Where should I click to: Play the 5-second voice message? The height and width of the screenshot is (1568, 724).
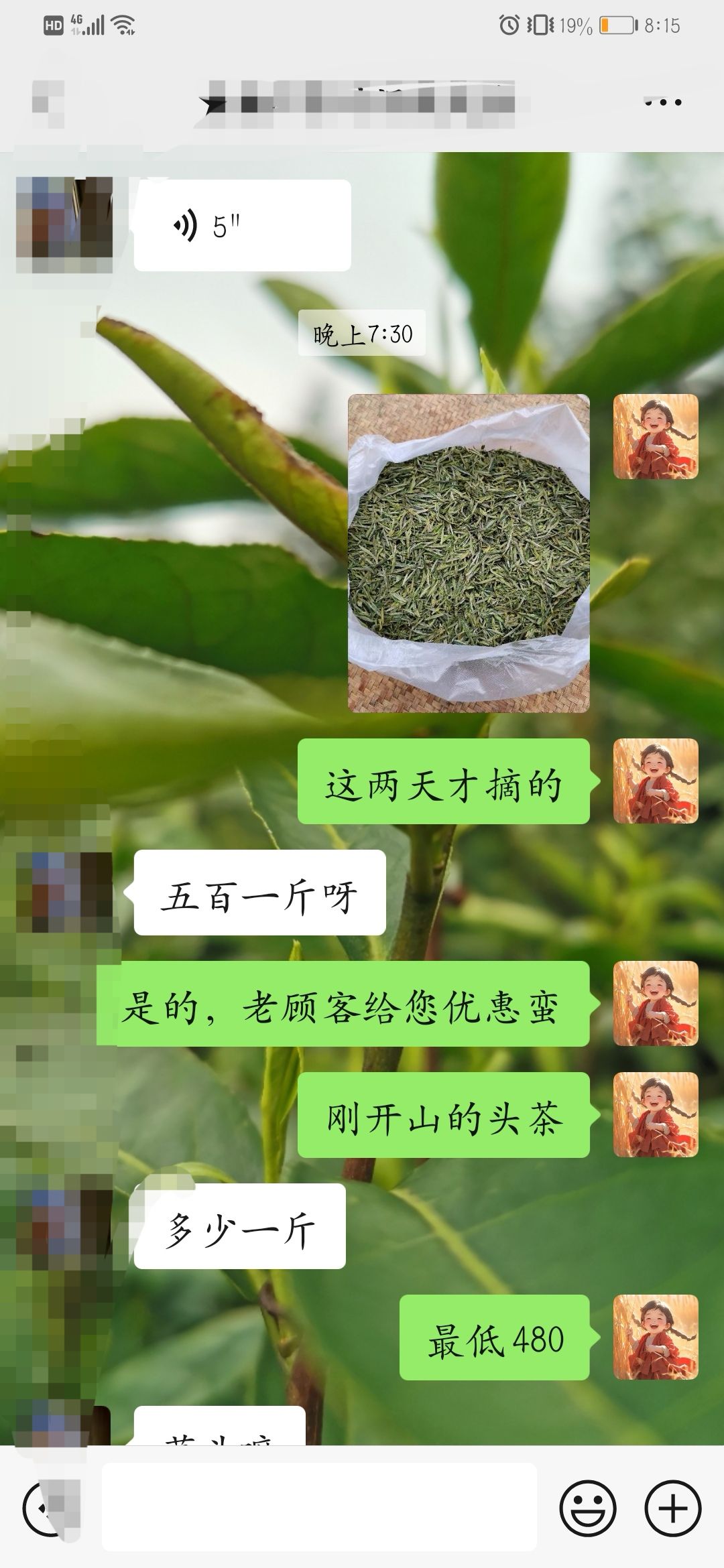point(241,226)
